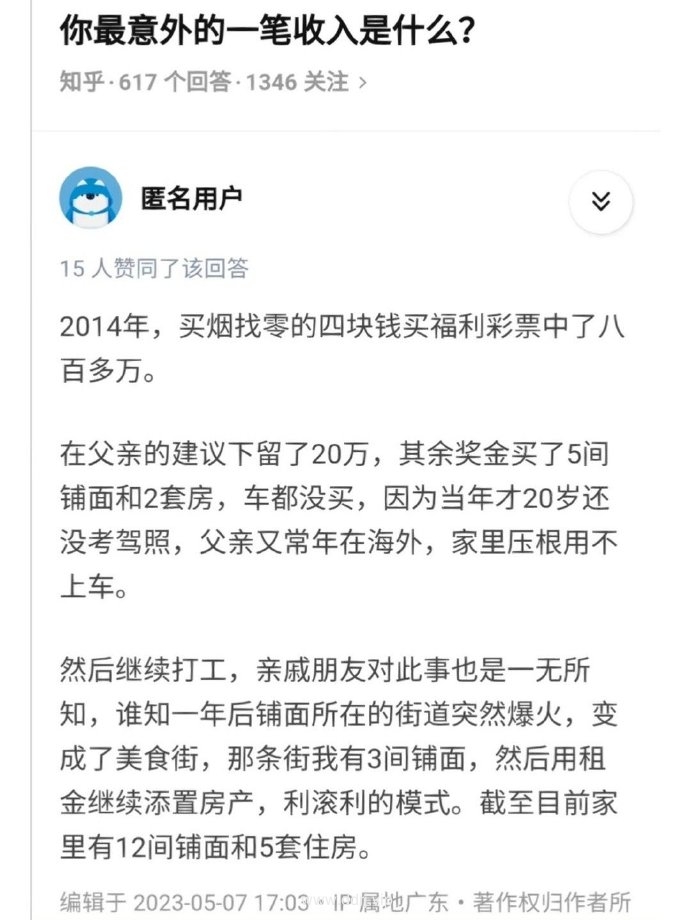Viewport: 690px width, 920px height.
Task: Tap the double-chevron collapse button
Action: (x=600, y=201)
